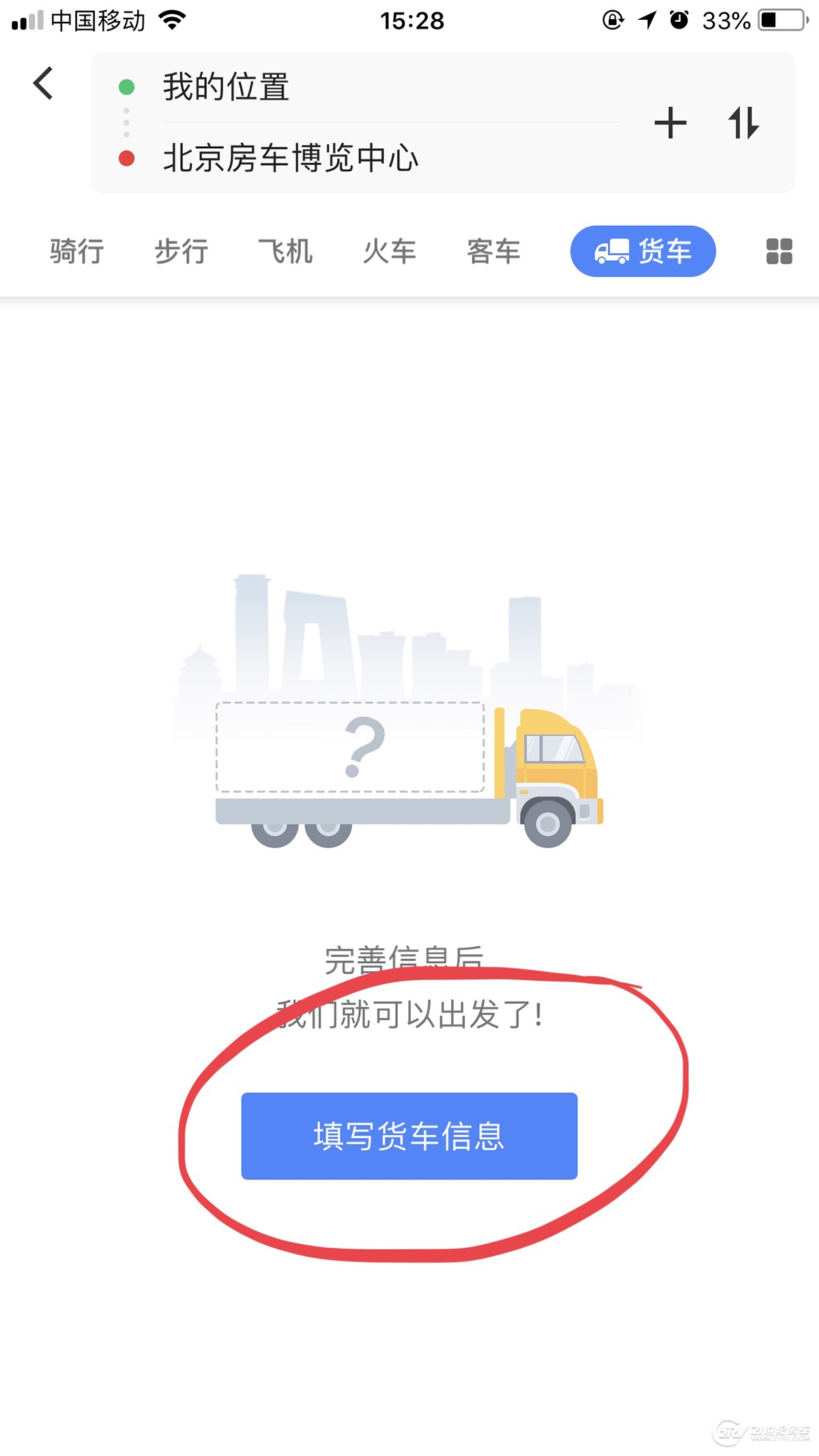Image resolution: width=819 pixels, height=1456 pixels.
Task: Switch to the 骑行 tab
Action: click(x=77, y=251)
